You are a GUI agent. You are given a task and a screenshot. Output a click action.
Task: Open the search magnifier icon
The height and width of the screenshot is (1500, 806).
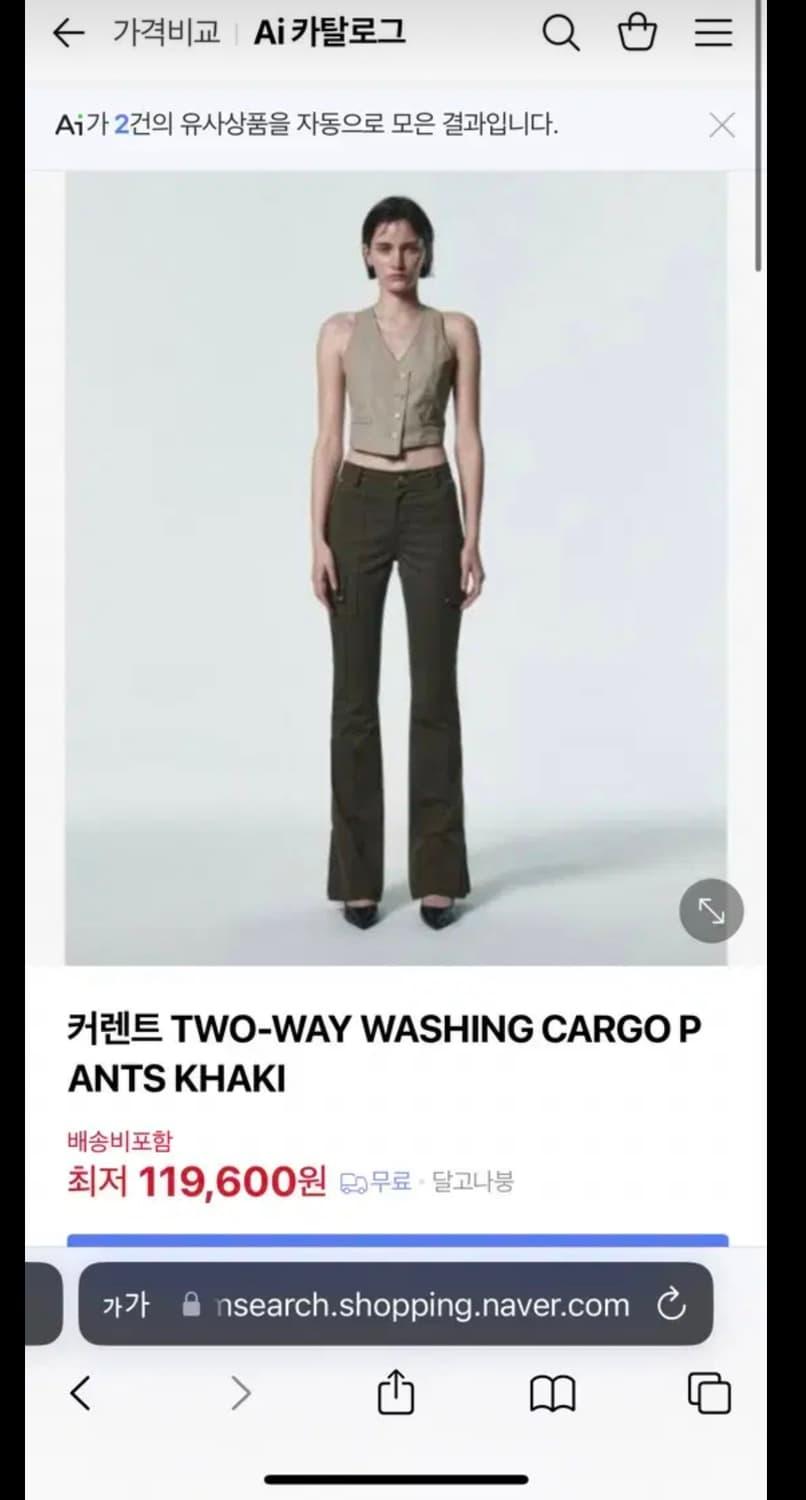click(561, 34)
